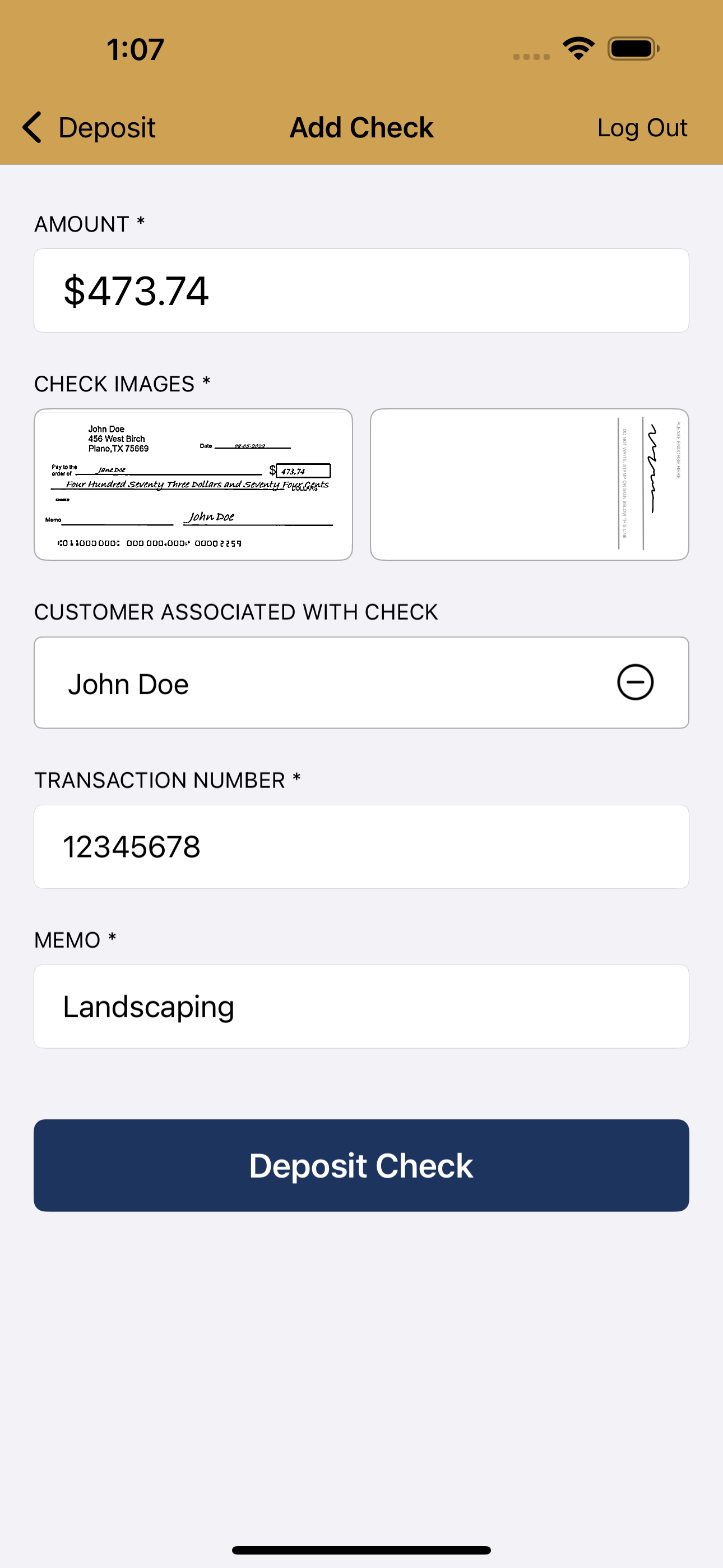The image size is (723, 1568).
Task: Tap Log Out in the header
Action: [x=642, y=128]
